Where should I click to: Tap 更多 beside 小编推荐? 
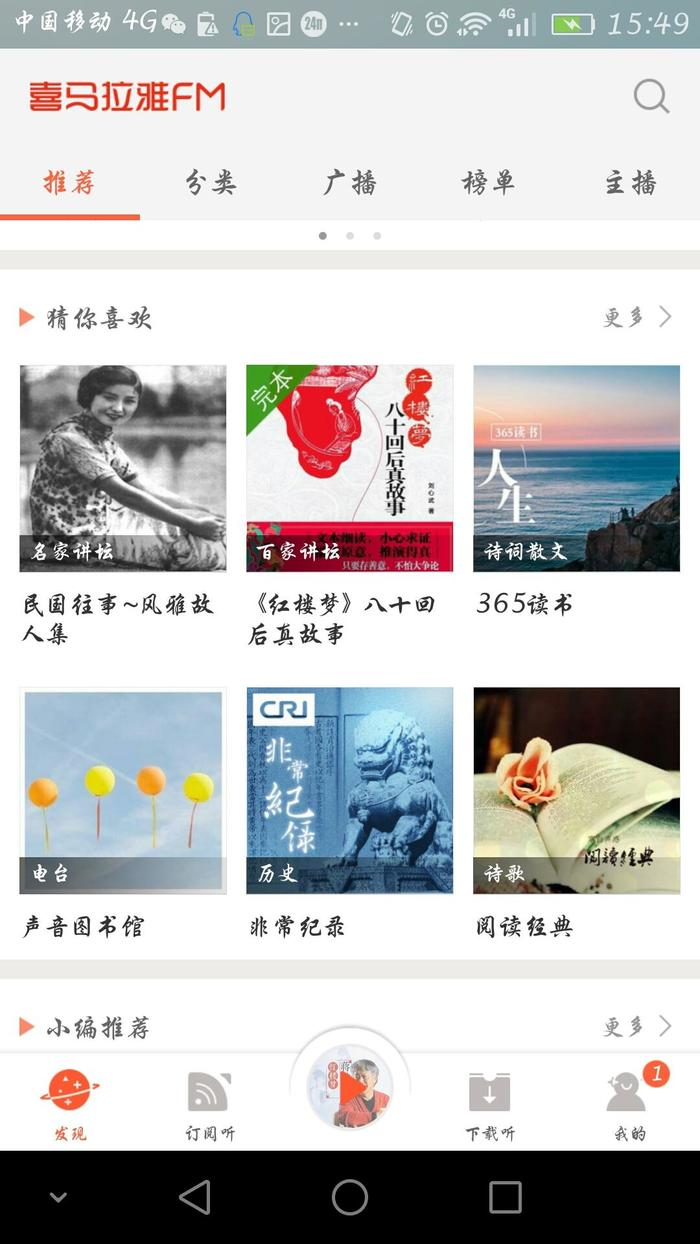(x=637, y=1027)
